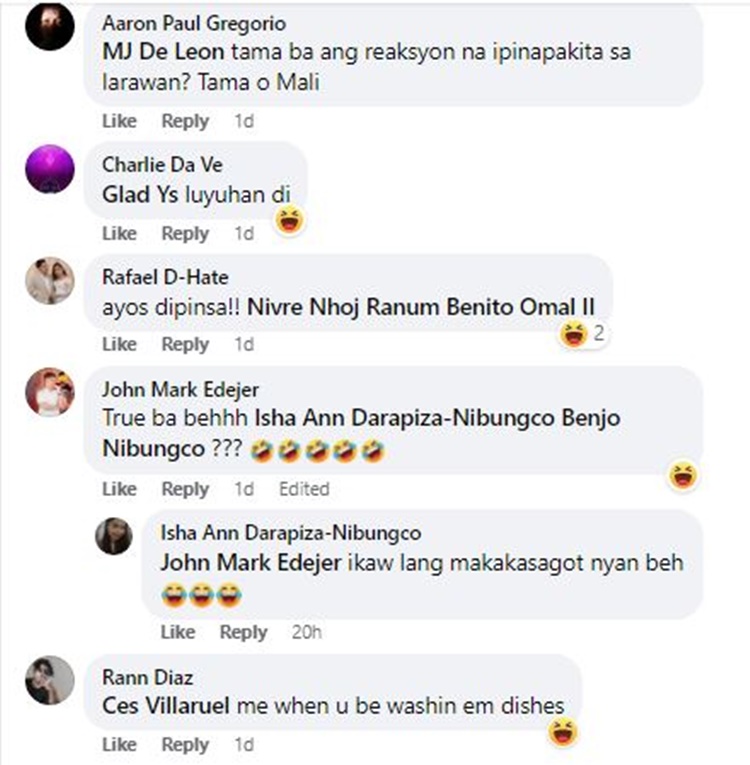Open Rann Diaz's profile picture
The height and width of the screenshot is (765, 750).
pyautogui.click(x=50, y=682)
